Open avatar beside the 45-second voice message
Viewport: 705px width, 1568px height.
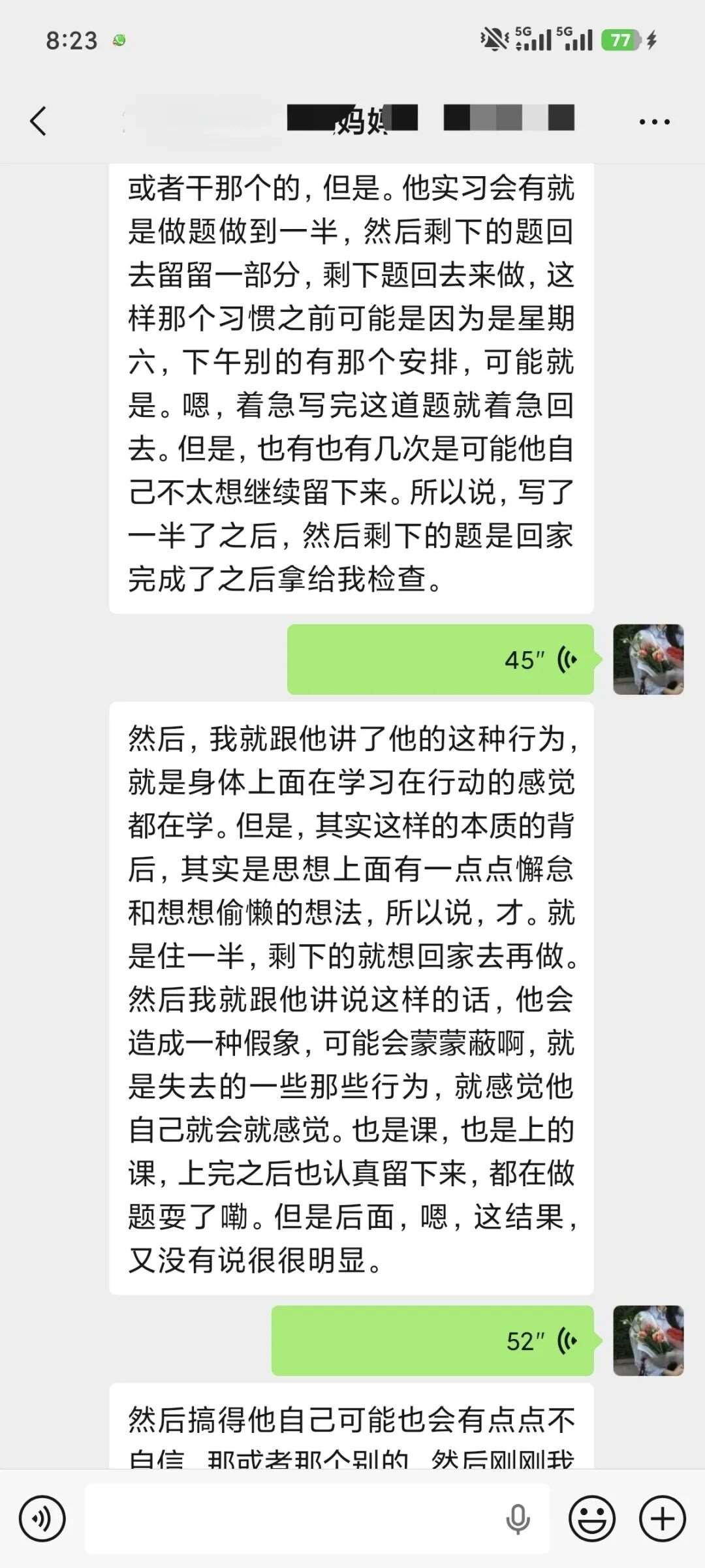point(648,660)
